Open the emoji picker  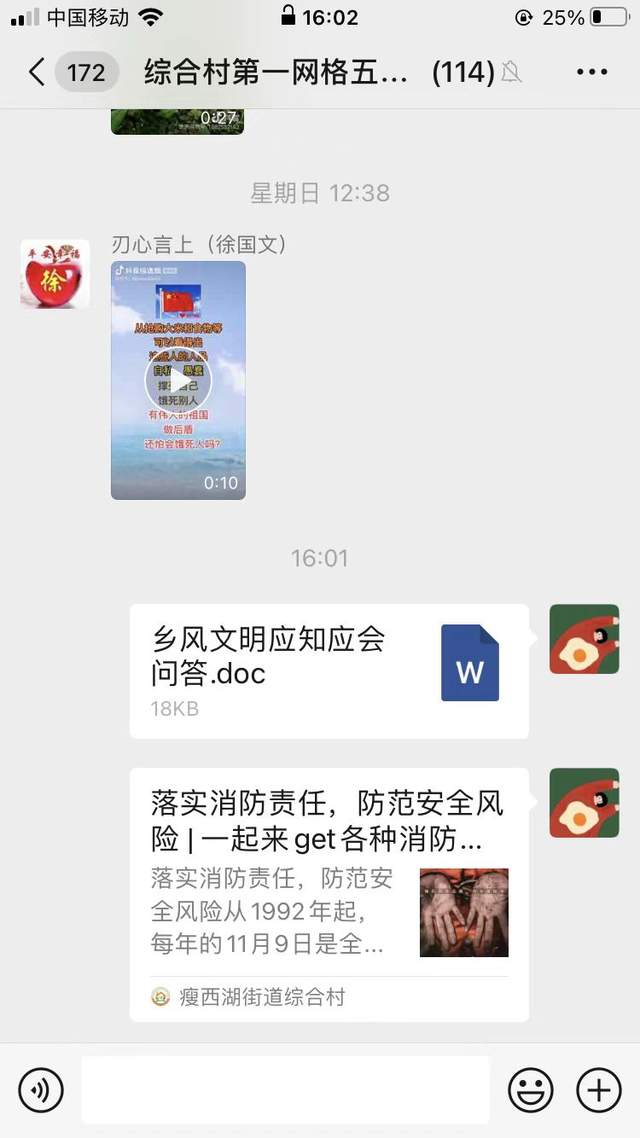coord(530,1089)
